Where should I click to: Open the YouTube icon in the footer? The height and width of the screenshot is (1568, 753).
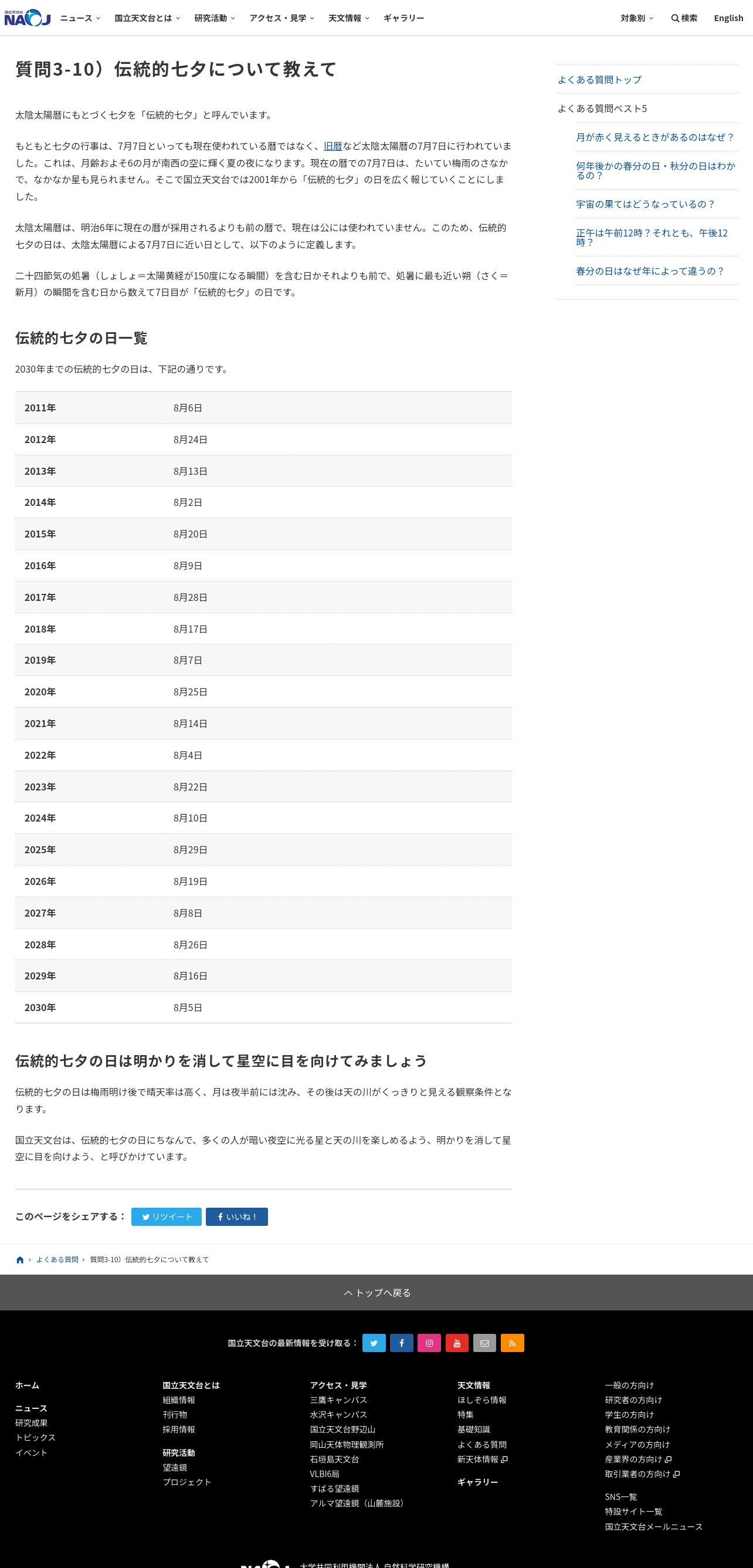click(457, 1343)
